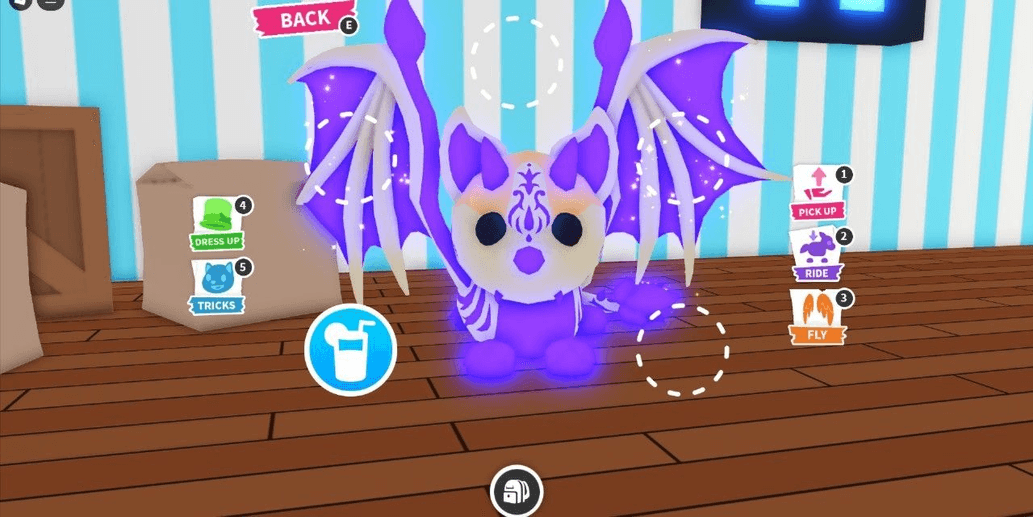The height and width of the screenshot is (517, 1033).
Task: Open the Tricks menu
Action: [x=217, y=287]
